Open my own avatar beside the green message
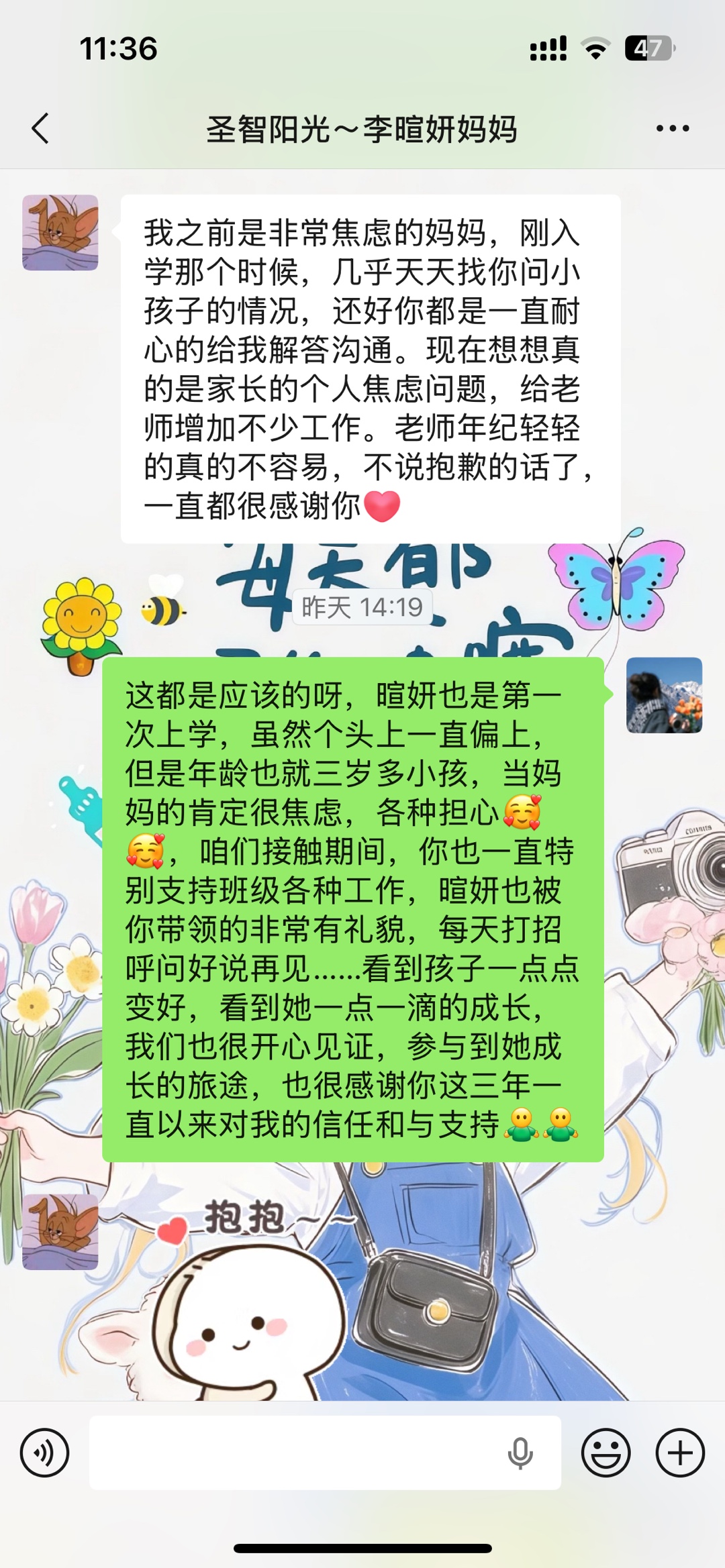This screenshot has width=725, height=1568. [664, 695]
